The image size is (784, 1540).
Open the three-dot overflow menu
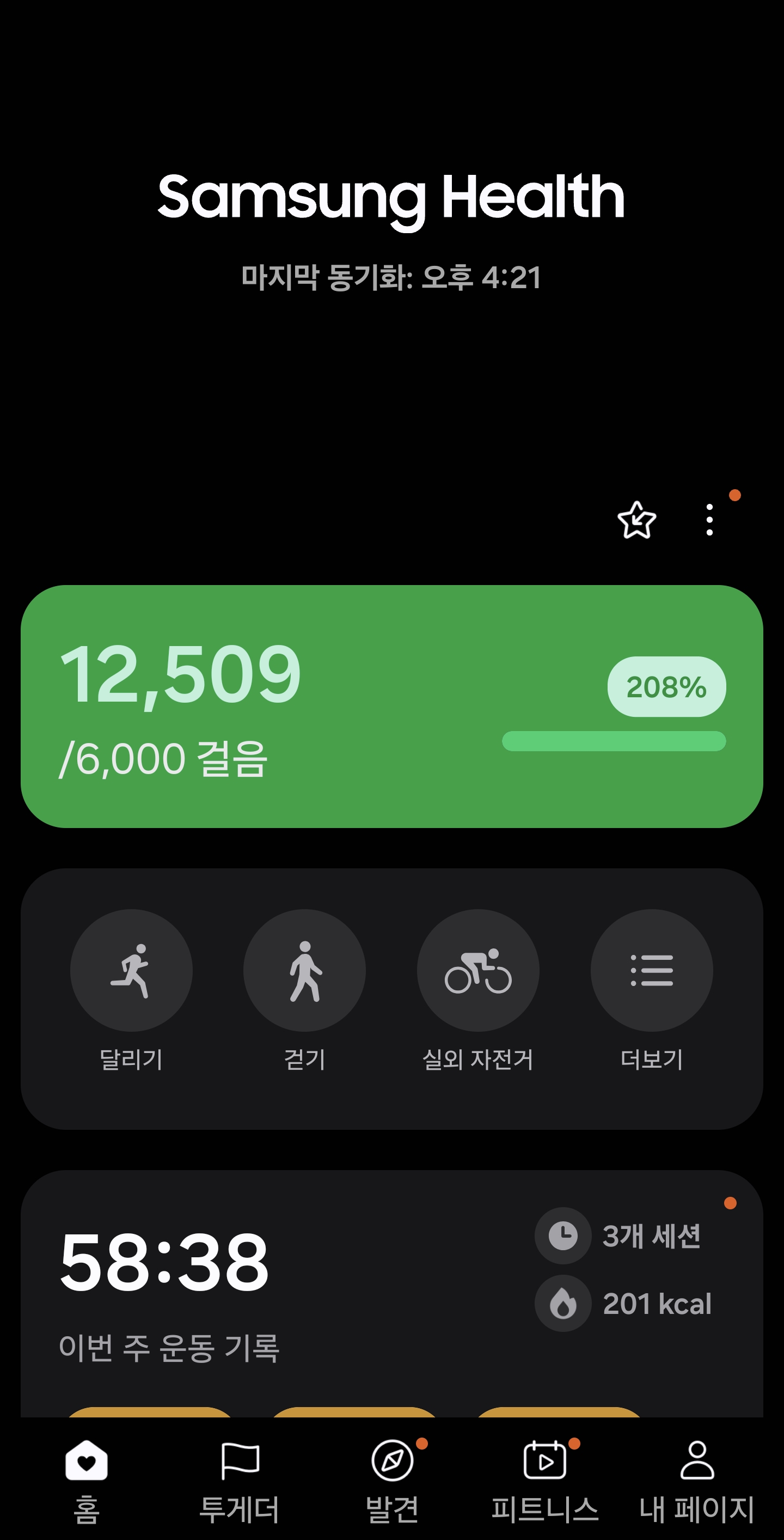709,520
